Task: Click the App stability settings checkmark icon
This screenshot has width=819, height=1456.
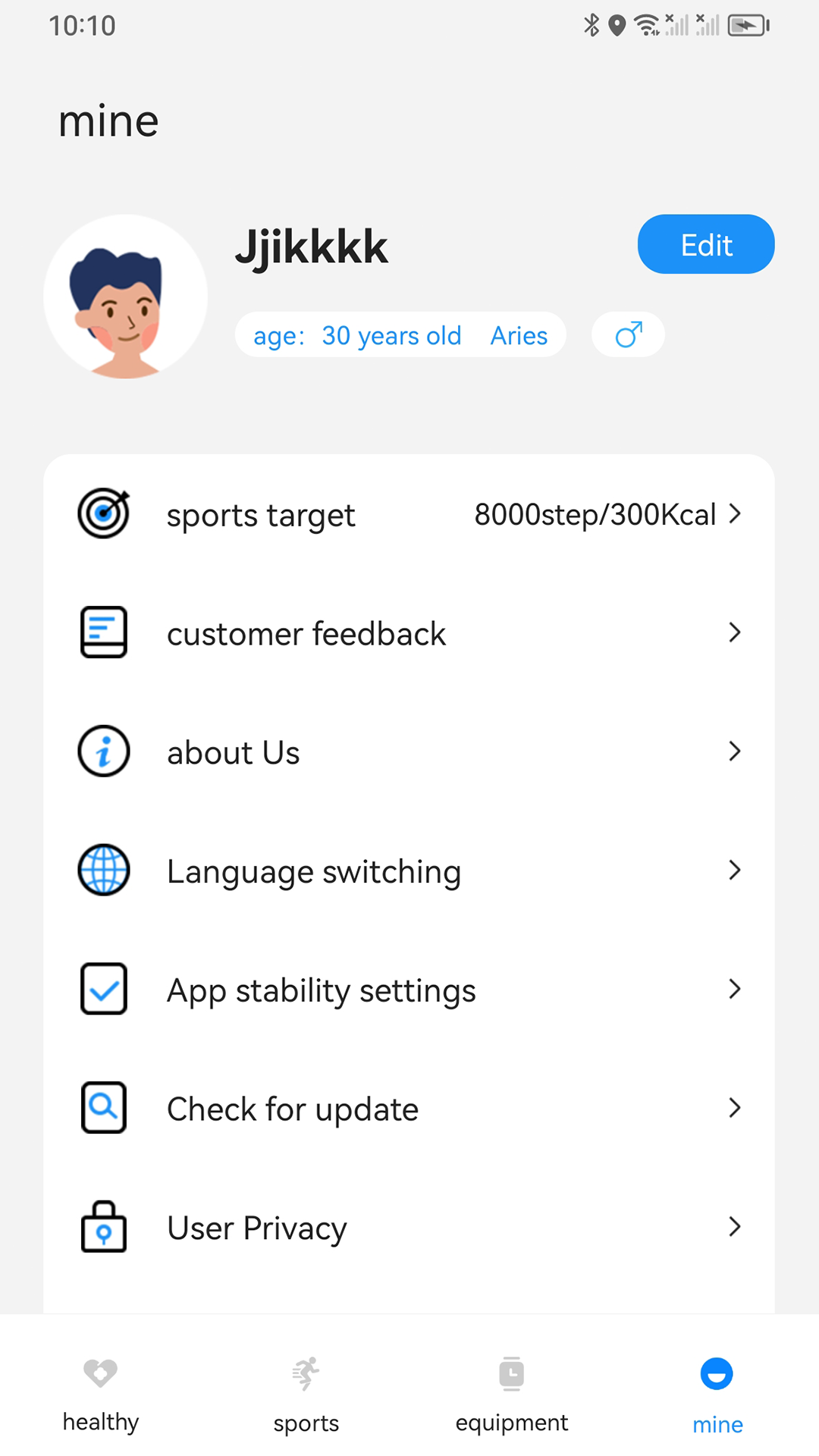Action: tap(103, 989)
